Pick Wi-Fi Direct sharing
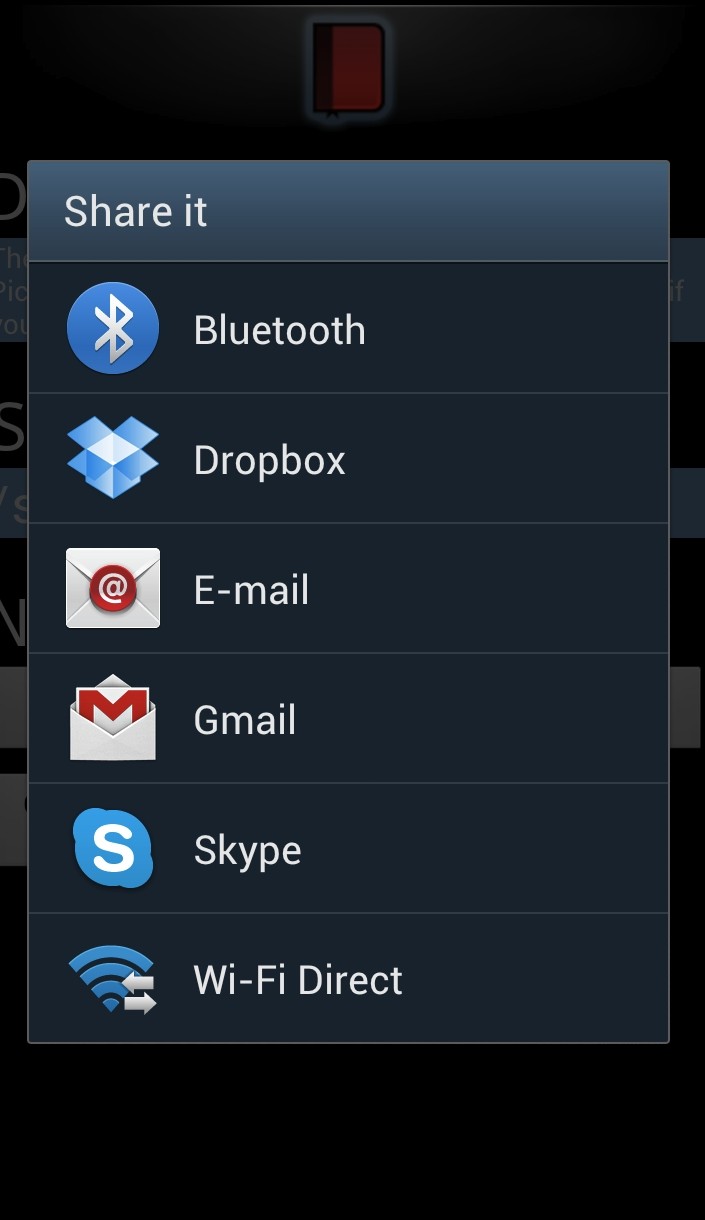The image size is (705, 1220). (348, 979)
